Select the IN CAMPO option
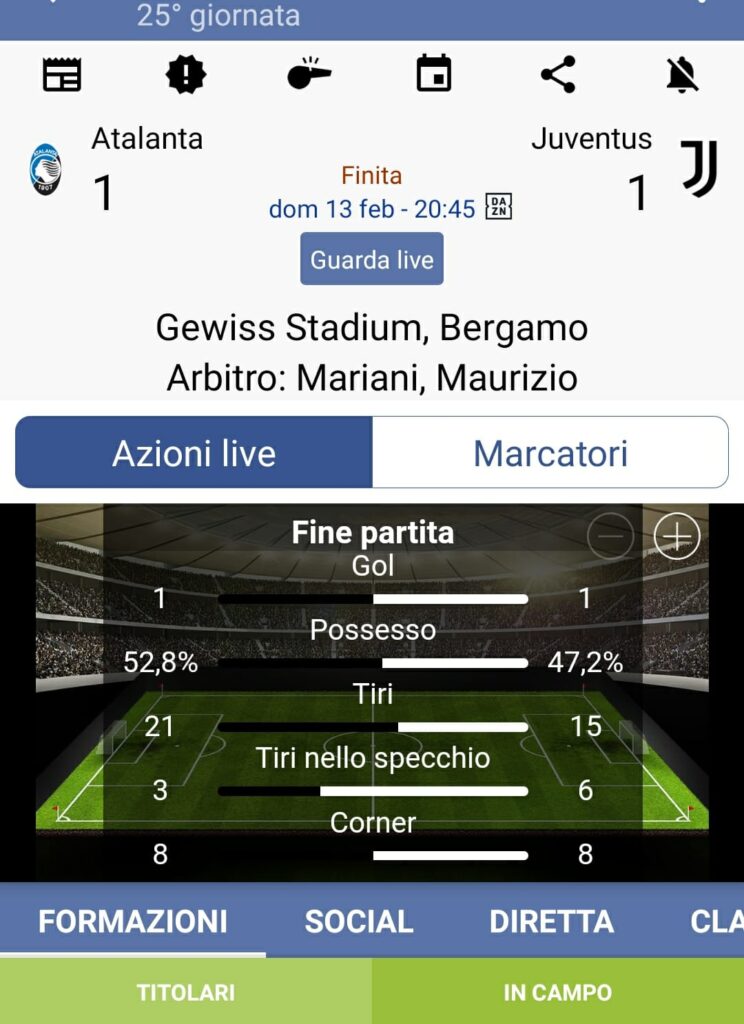 pos(558,993)
